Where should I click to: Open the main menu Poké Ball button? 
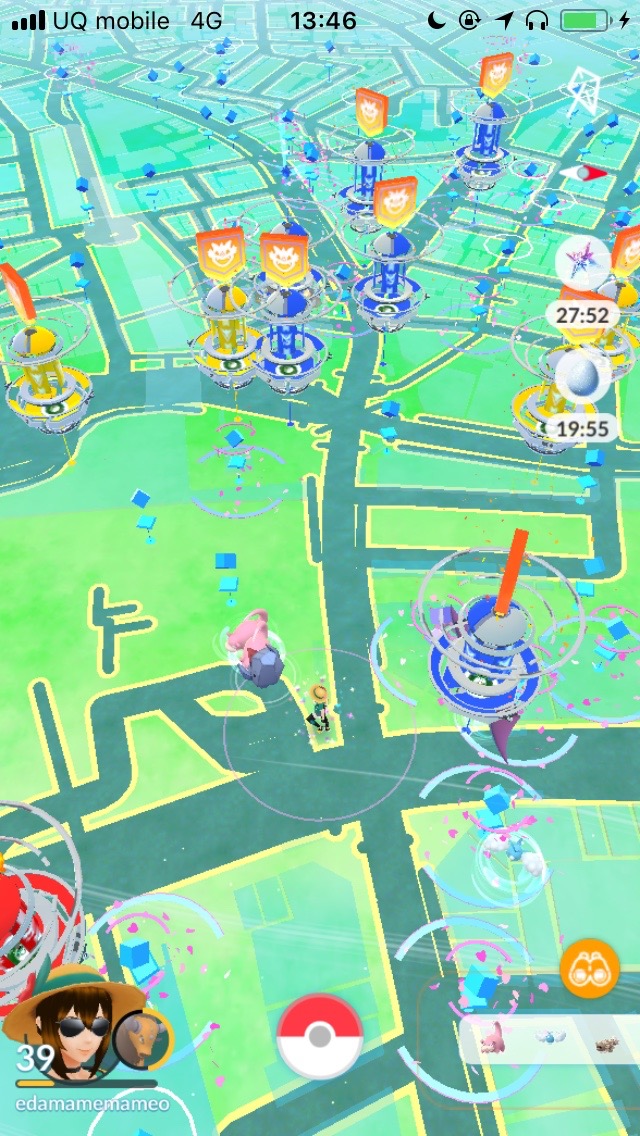(319, 1036)
